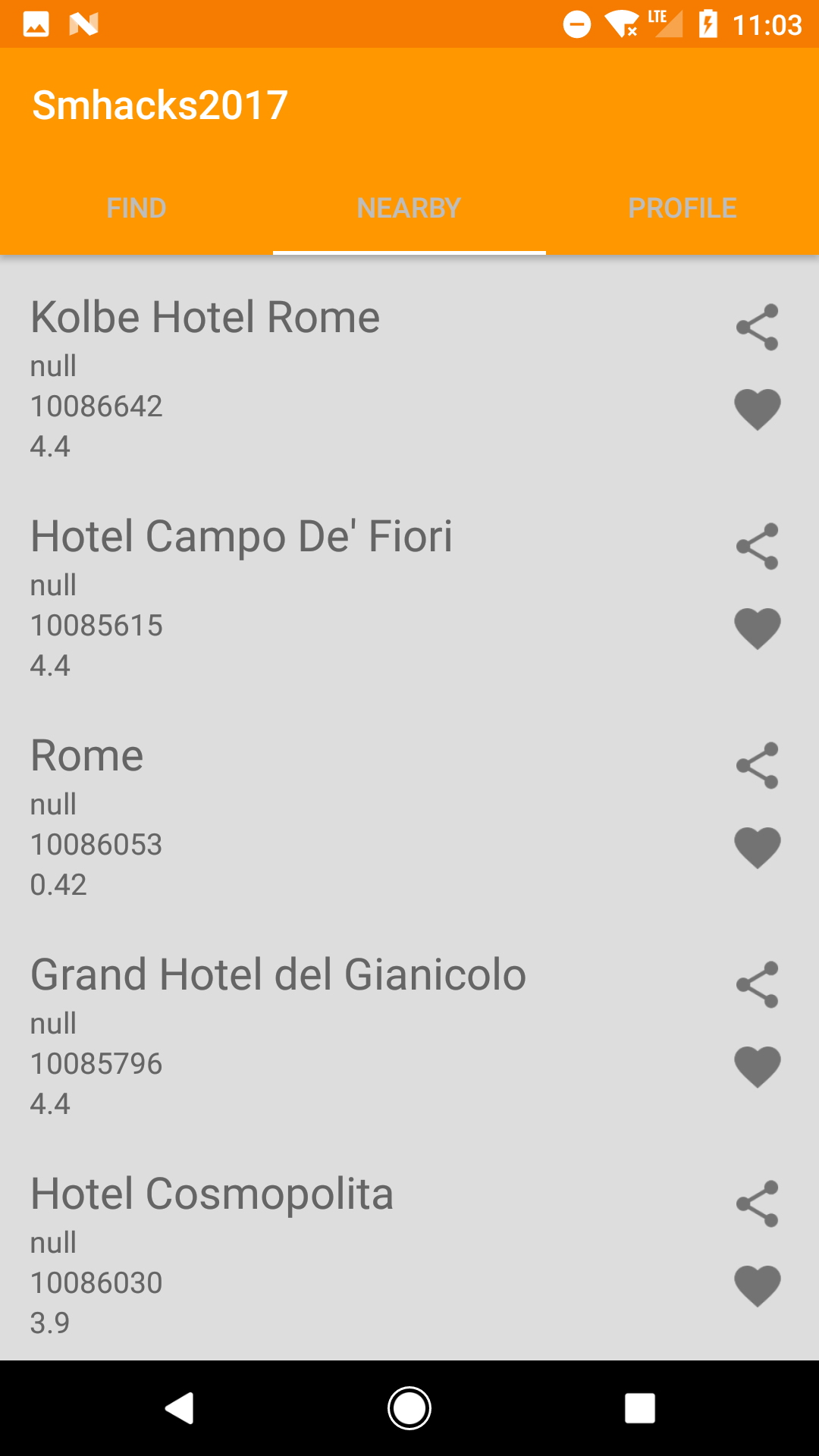Heart Grand Hotel del Gianicolo
819x1456 pixels.
click(x=757, y=1066)
